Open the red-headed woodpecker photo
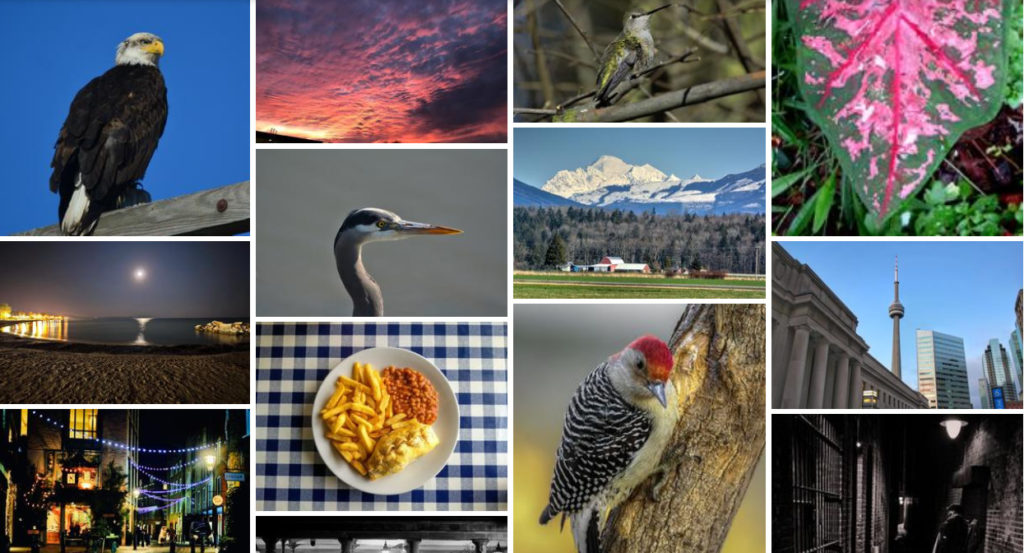The width and height of the screenshot is (1024, 553). (x=639, y=428)
